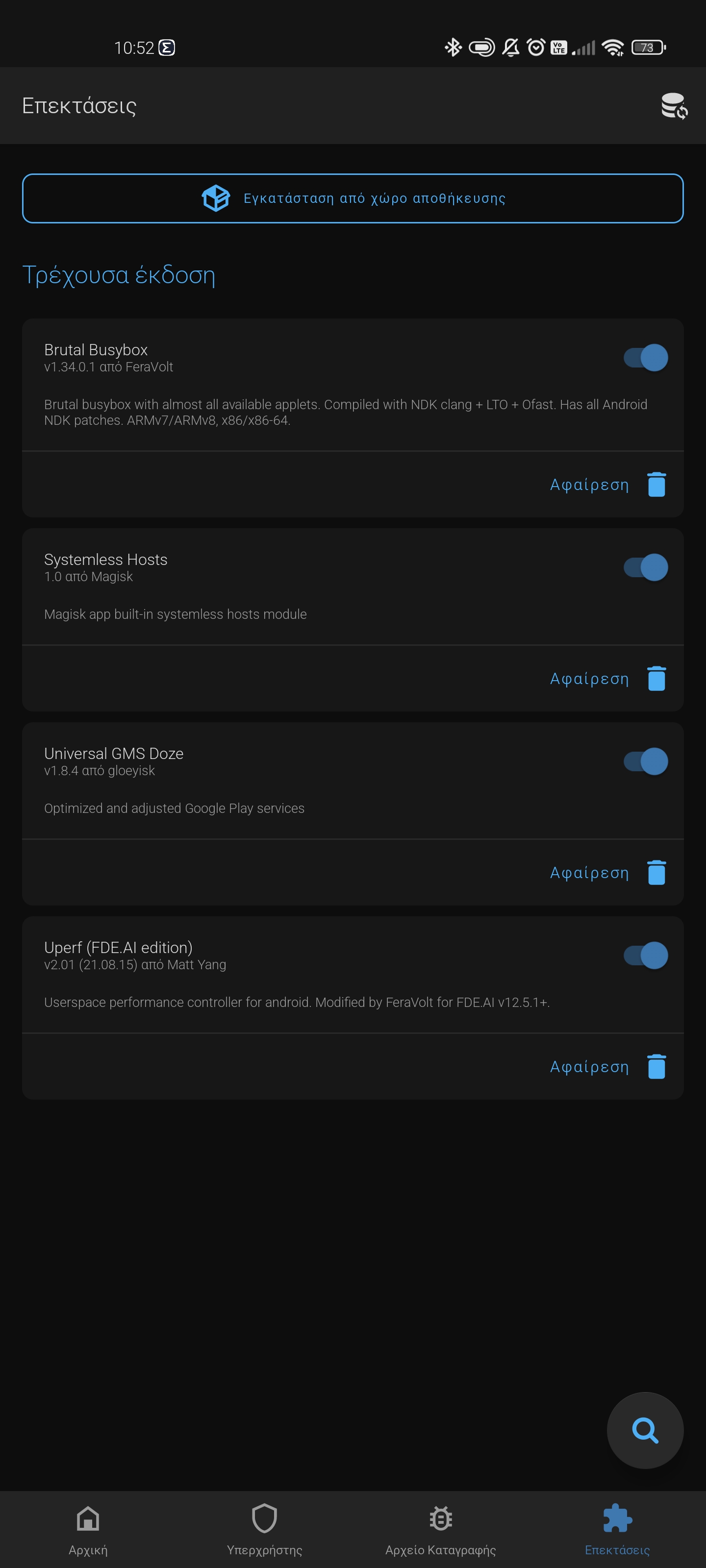This screenshot has width=706, height=1568.
Task: Disable Uperf (FDE.AI edition) module
Action: coord(646,955)
